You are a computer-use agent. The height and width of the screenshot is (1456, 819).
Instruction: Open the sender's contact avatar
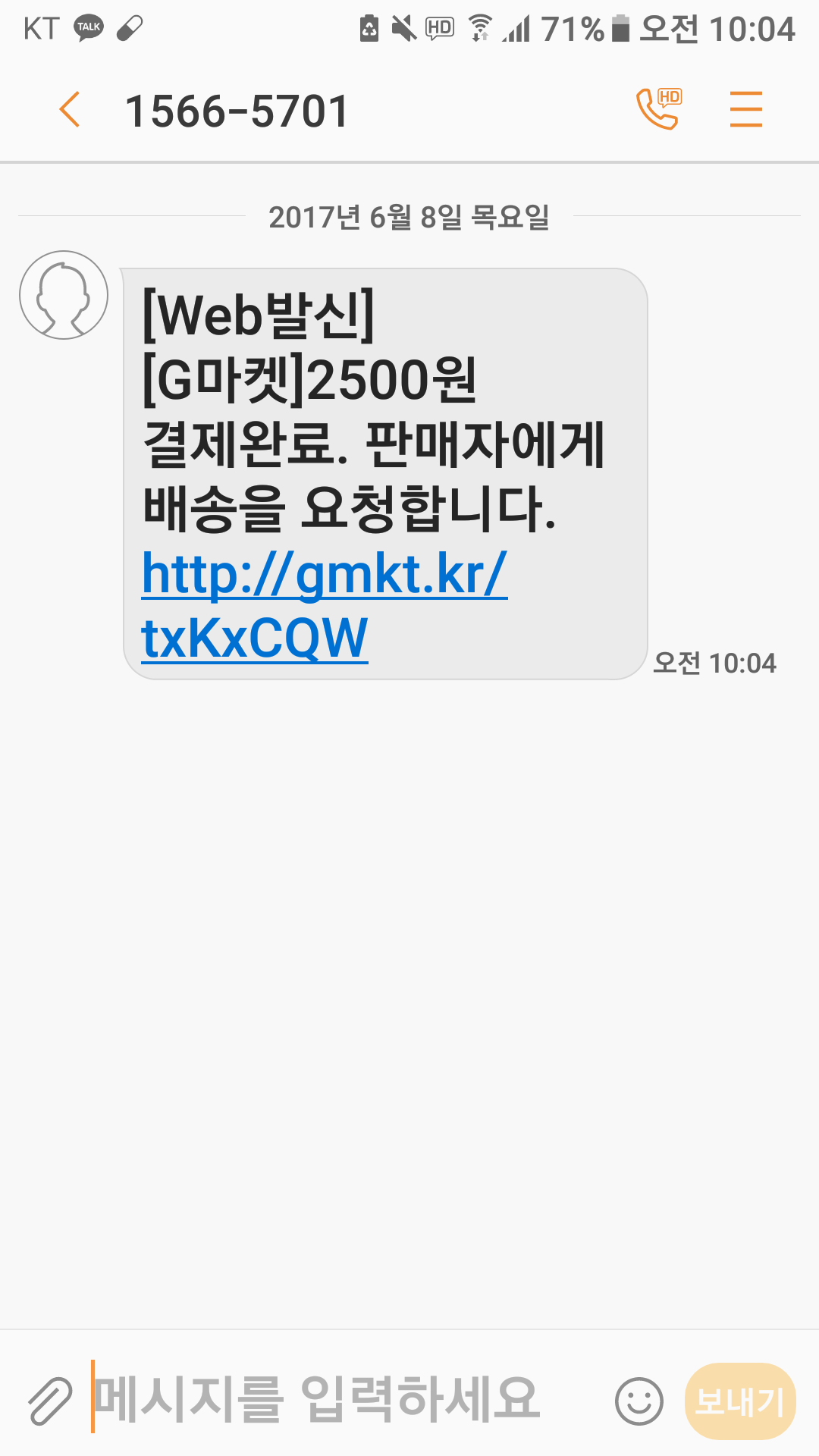[64, 295]
